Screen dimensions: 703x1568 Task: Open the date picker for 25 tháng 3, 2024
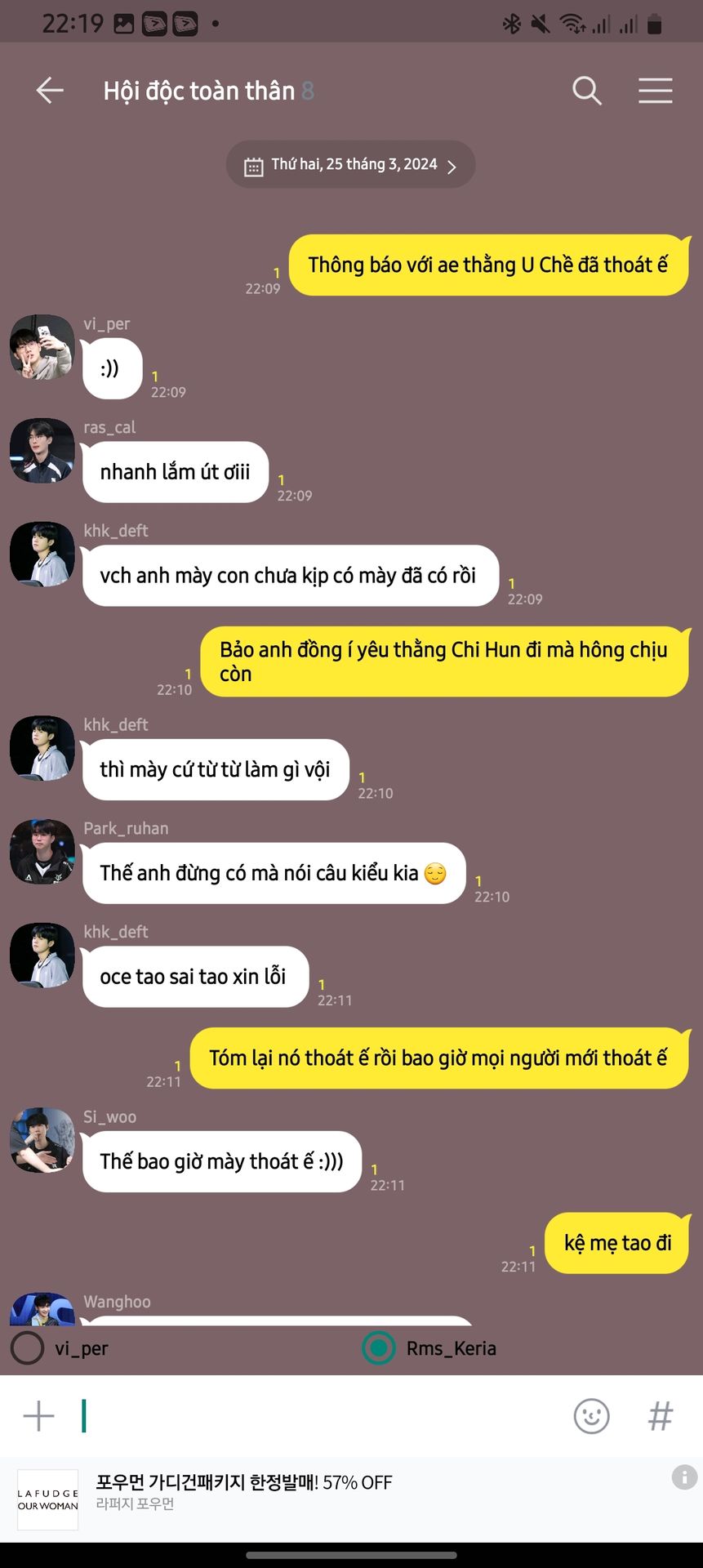(x=350, y=164)
